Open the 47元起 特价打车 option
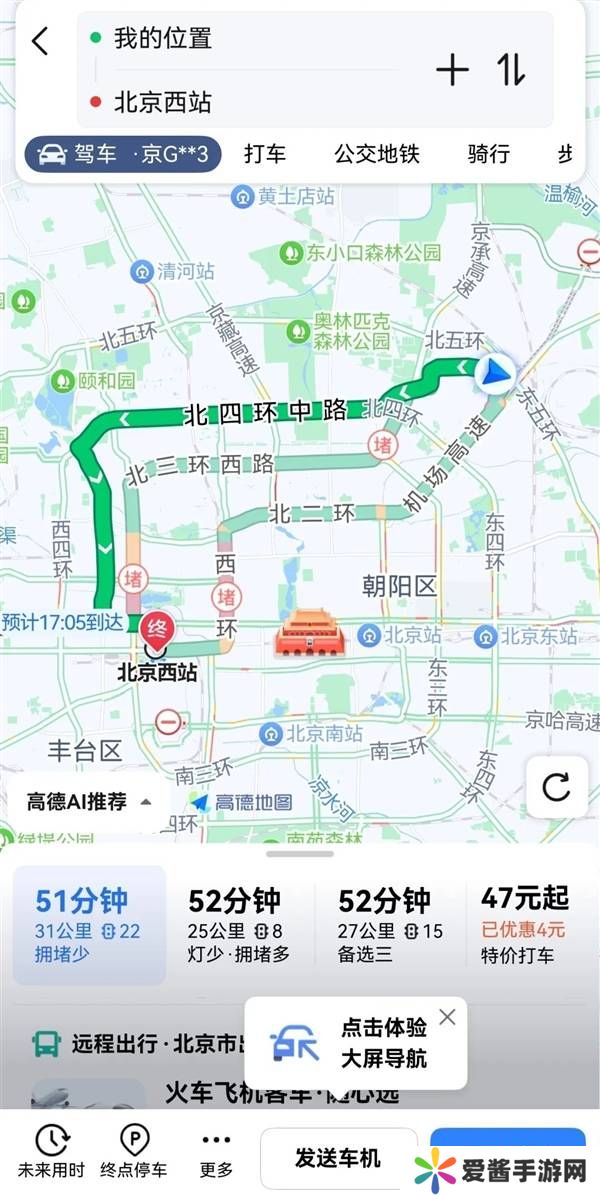This screenshot has height=1196, width=600. (x=523, y=925)
